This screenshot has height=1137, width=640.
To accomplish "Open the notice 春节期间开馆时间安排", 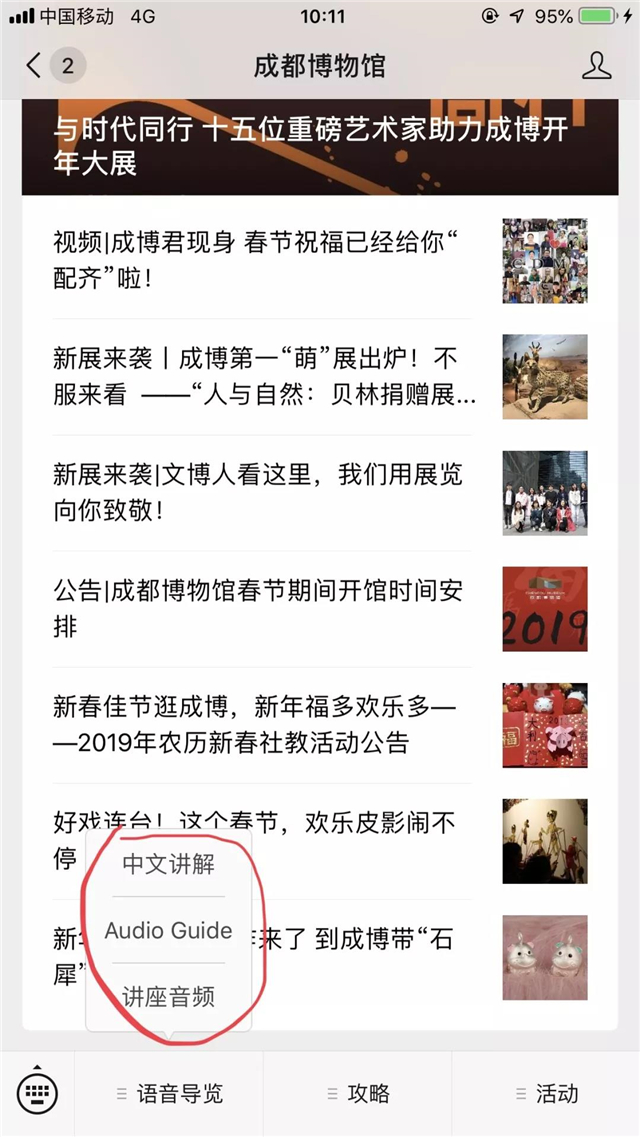I will coord(264,608).
